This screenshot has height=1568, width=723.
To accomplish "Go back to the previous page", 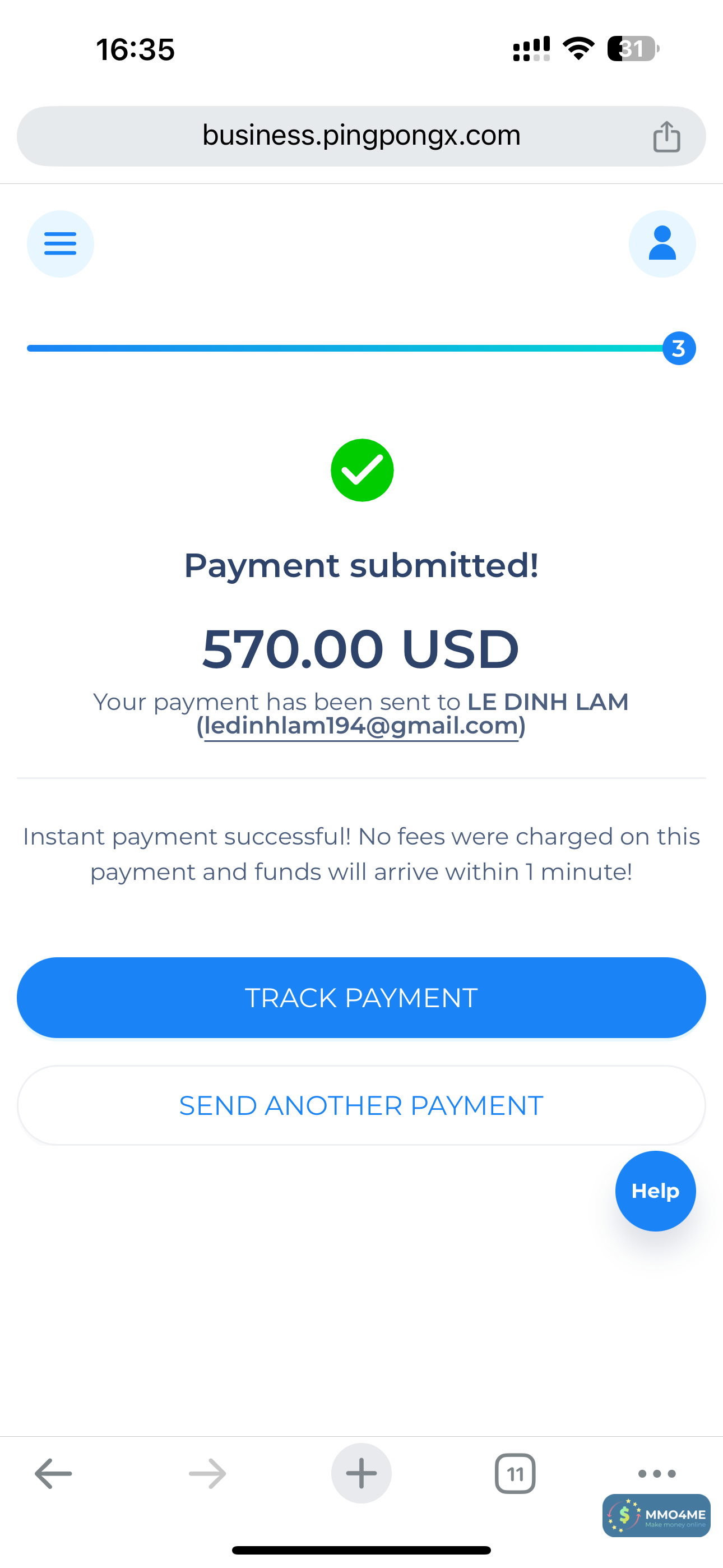I will pyautogui.click(x=54, y=1474).
